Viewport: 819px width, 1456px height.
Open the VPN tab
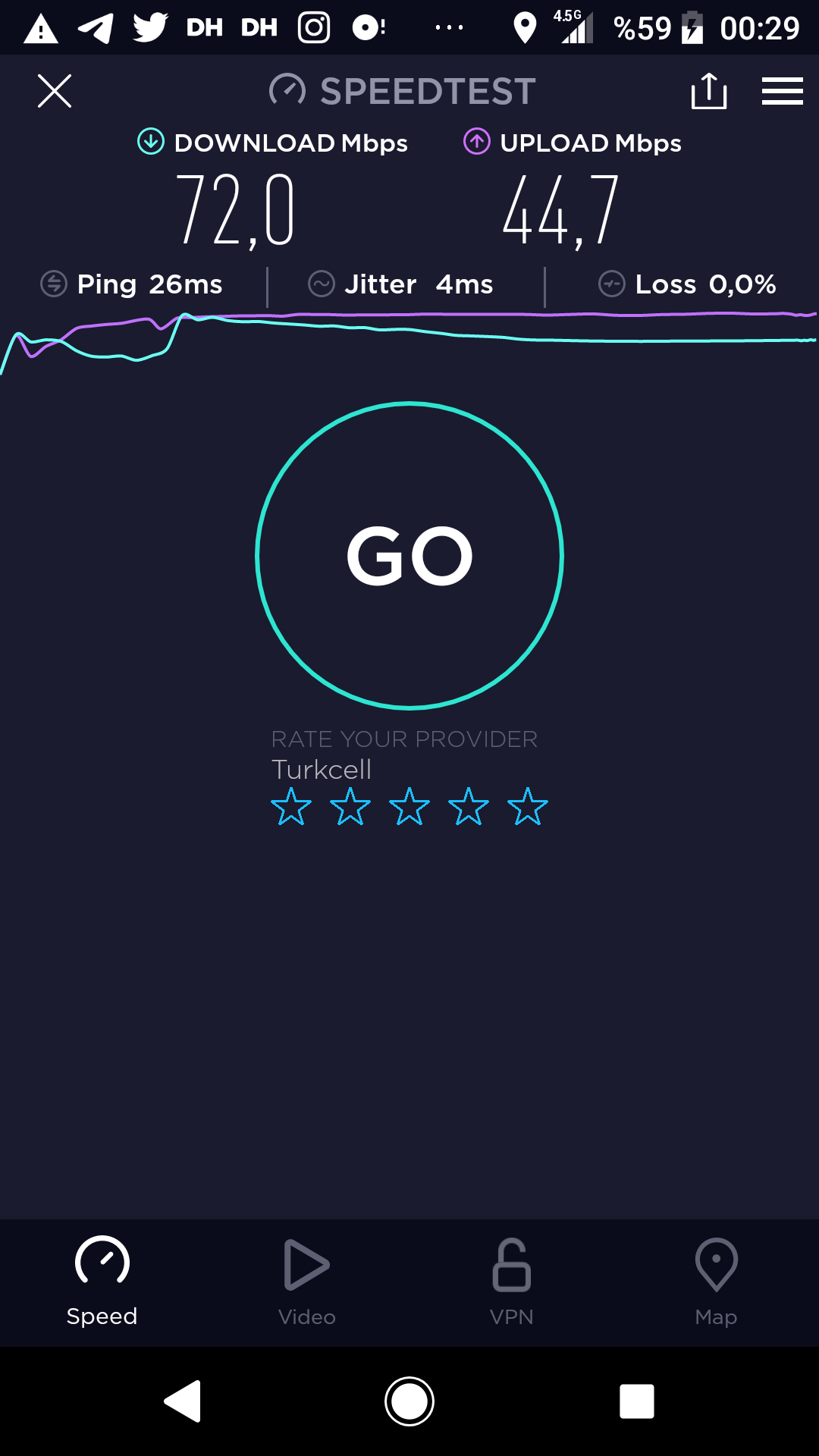point(512,1282)
